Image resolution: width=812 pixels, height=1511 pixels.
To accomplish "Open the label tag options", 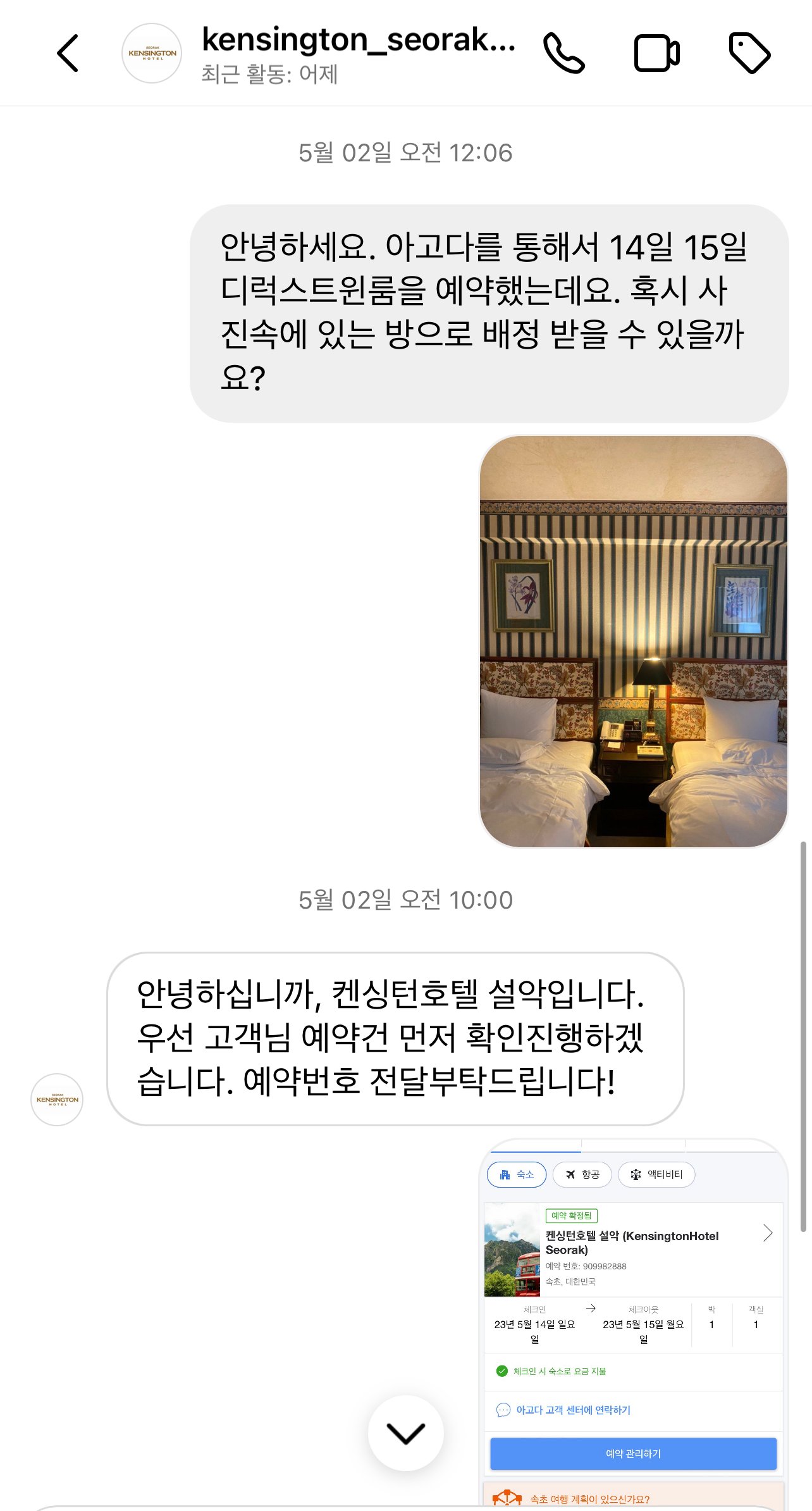I will pyautogui.click(x=749, y=53).
